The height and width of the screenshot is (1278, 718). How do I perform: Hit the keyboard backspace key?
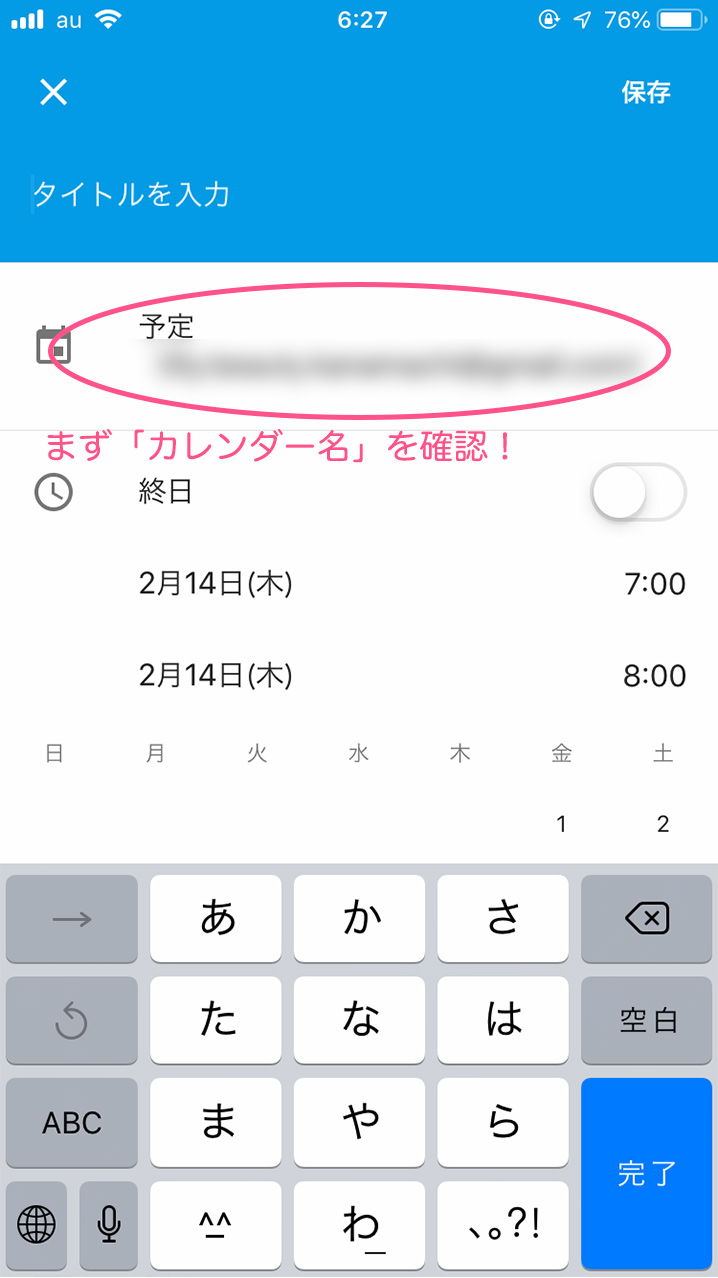[647, 918]
